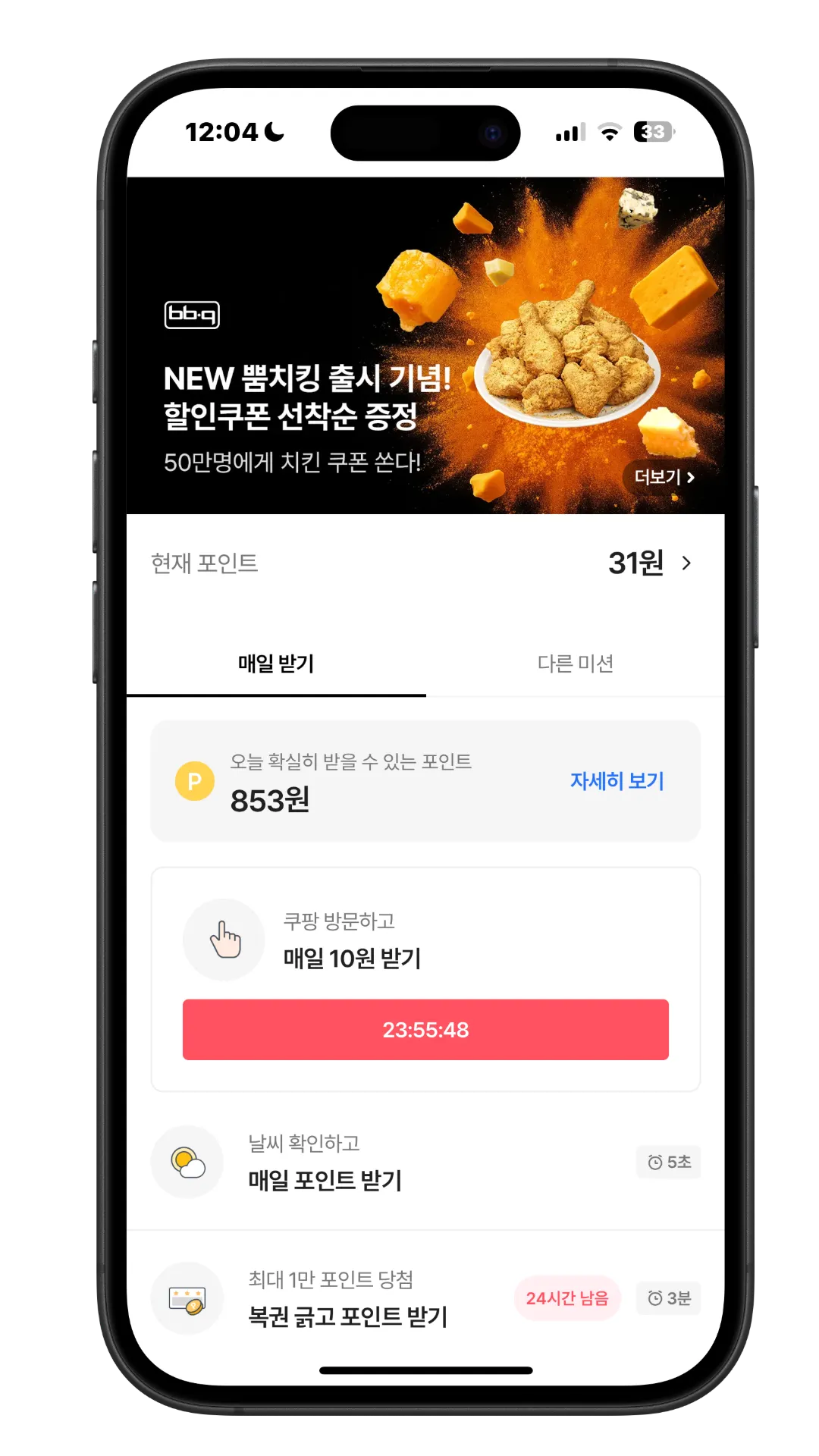
Task: Open the 더보기 link on the bbq banner
Action: pyautogui.click(x=664, y=477)
